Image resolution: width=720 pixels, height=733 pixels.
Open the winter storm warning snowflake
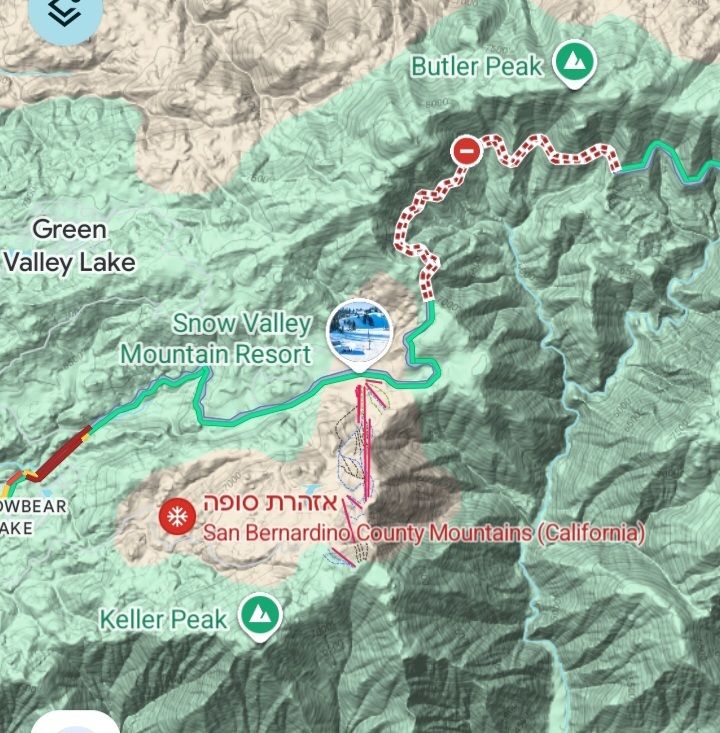(x=177, y=517)
